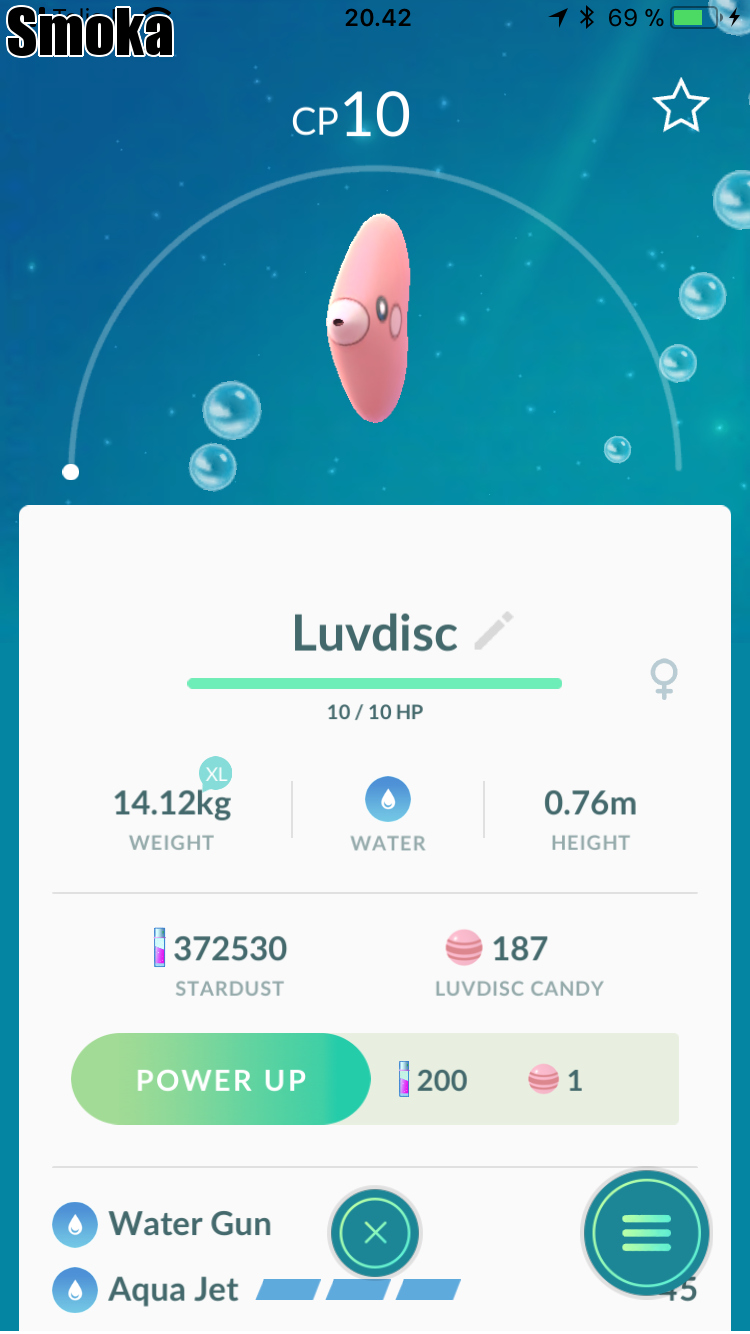Edit Luvdisc's nickname with the pencil icon
This screenshot has height=1334, width=750.
click(x=493, y=632)
